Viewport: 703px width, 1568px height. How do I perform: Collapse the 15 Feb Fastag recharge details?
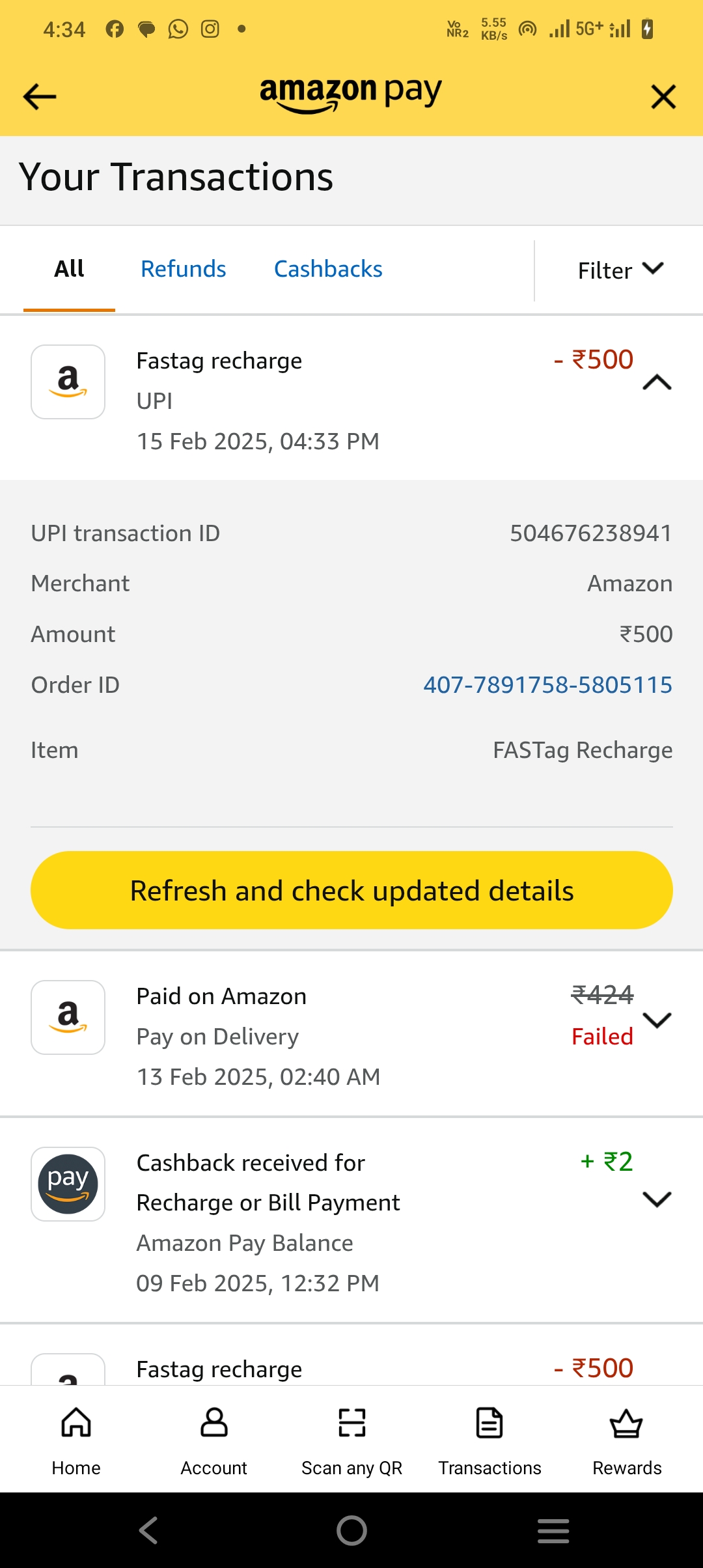click(657, 382)
